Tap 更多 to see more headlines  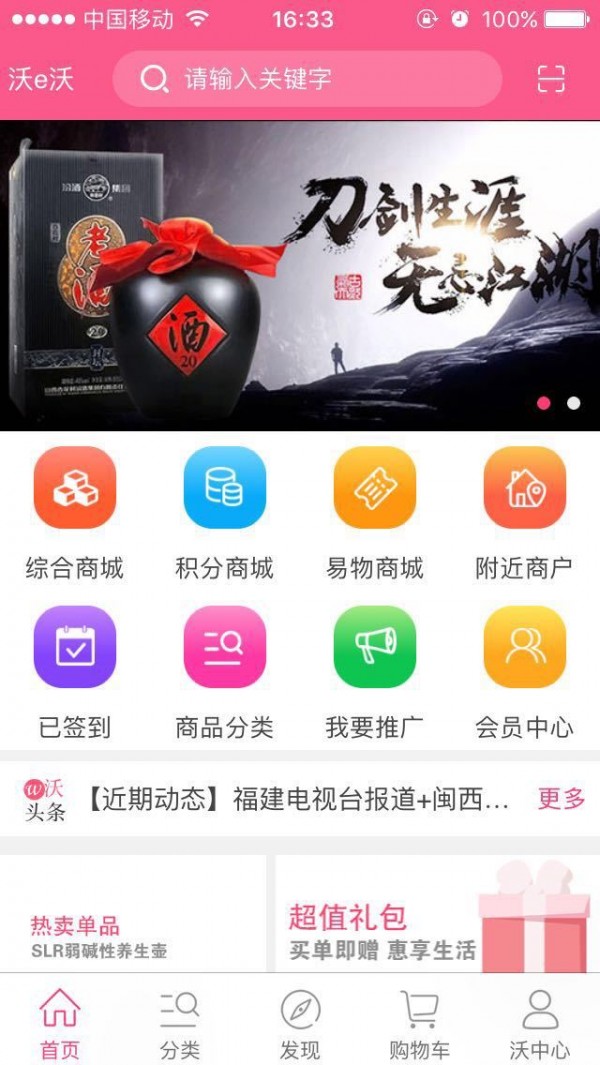click(x=561, y=799)
